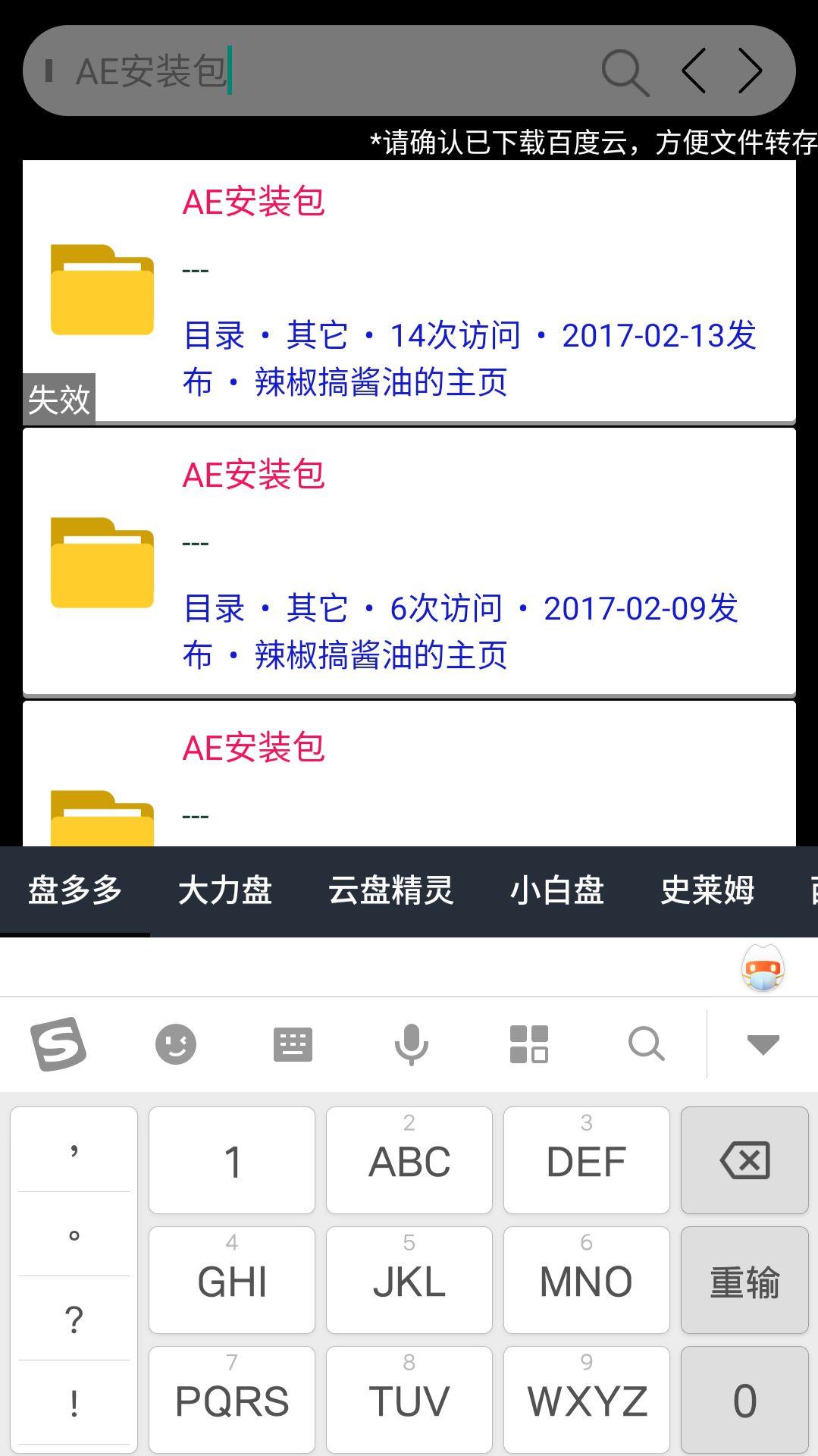Open the keyboard switch layout icon

point(293,1044)
